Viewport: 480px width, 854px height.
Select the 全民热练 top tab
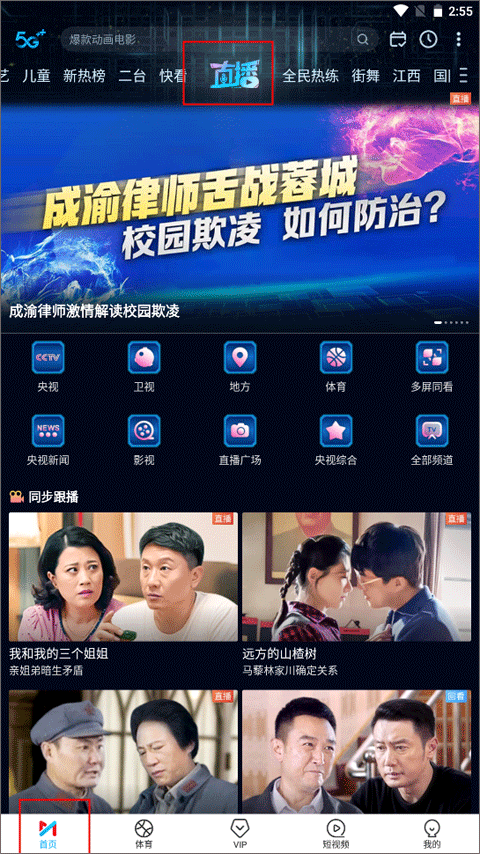point(311,76)
